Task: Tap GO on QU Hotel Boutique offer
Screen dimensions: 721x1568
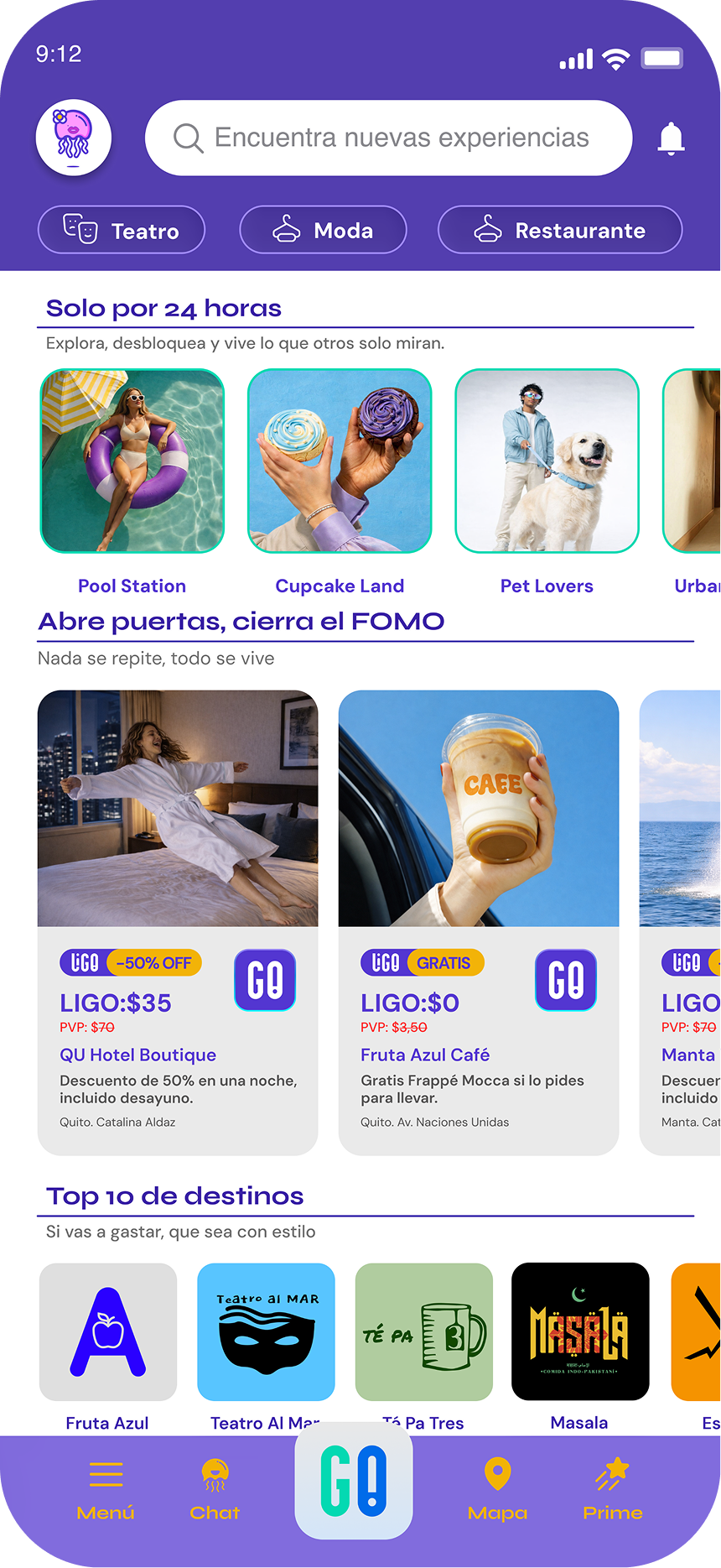Action: [265, 980]
